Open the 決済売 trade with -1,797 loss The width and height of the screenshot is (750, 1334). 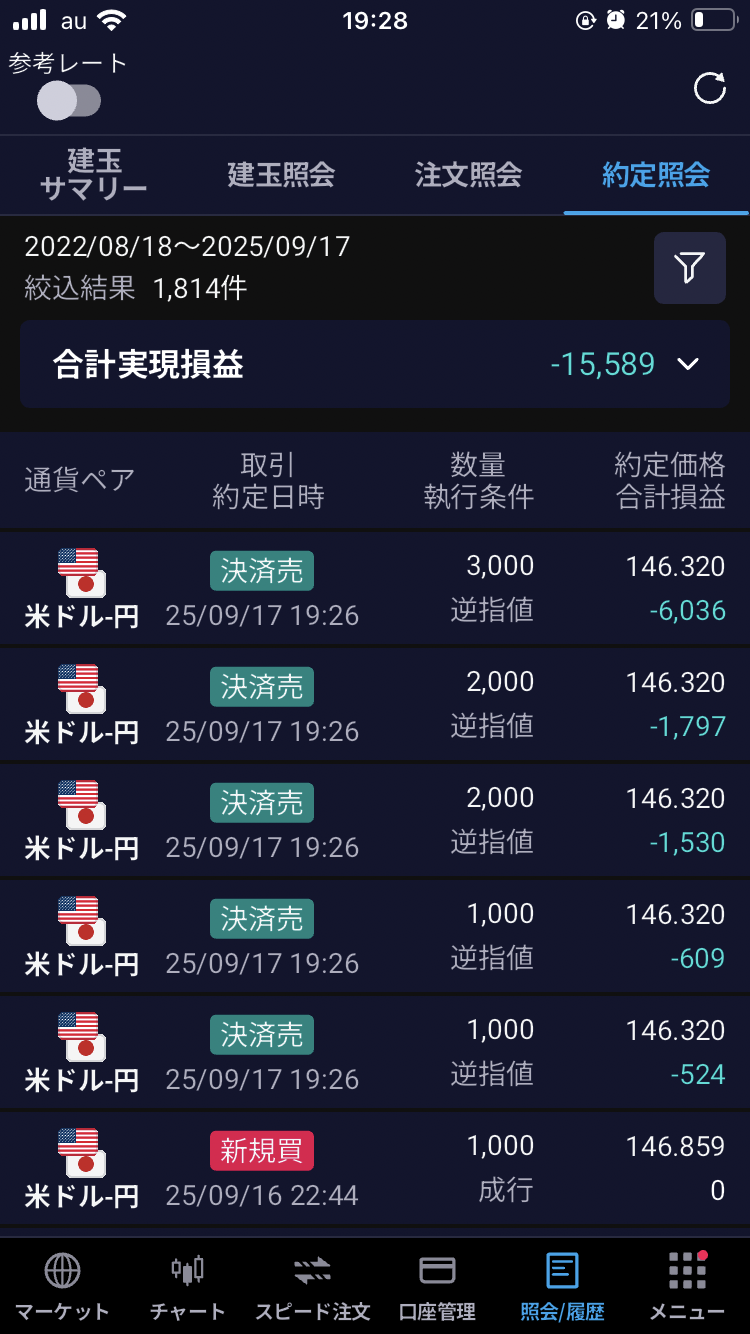375,705
